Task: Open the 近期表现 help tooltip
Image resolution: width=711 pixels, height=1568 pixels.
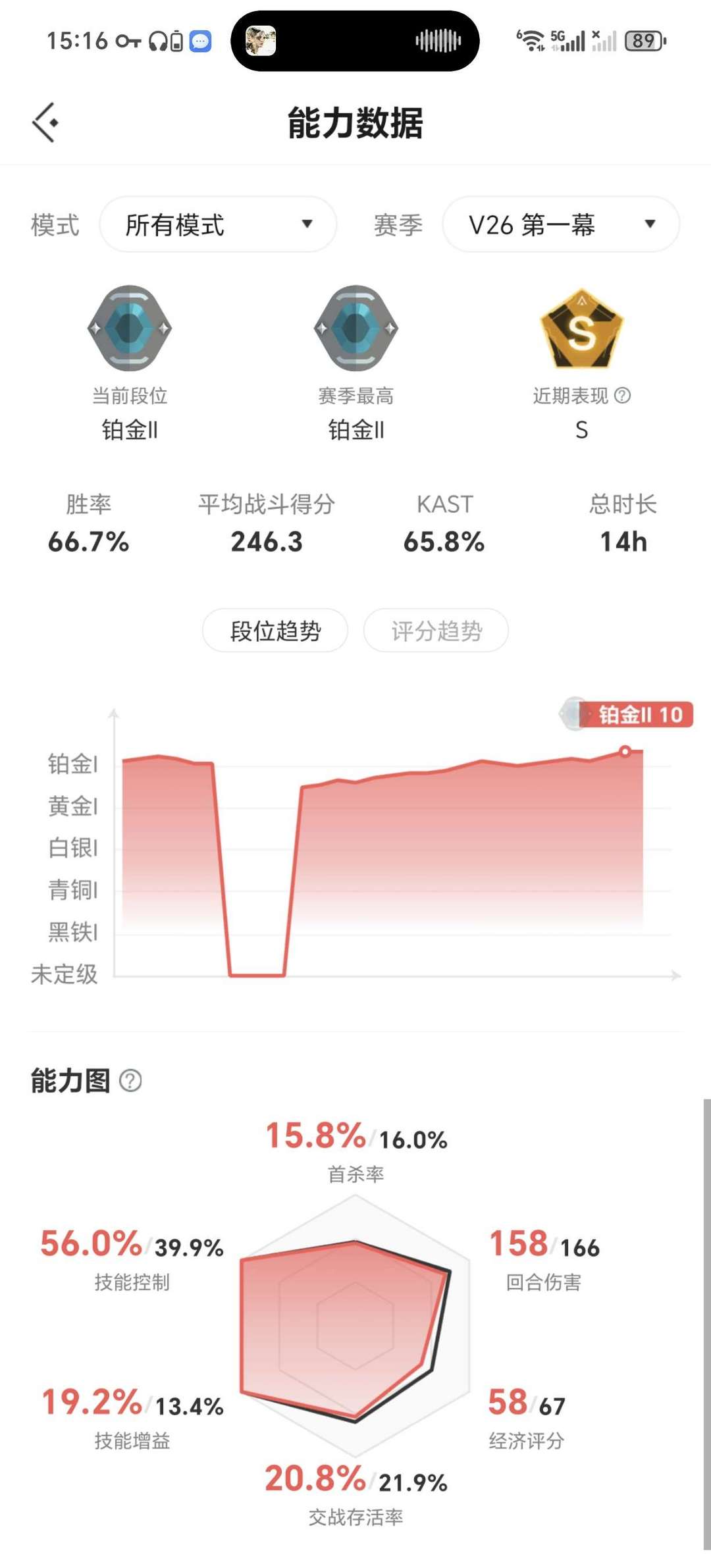Action: [622, 396]
